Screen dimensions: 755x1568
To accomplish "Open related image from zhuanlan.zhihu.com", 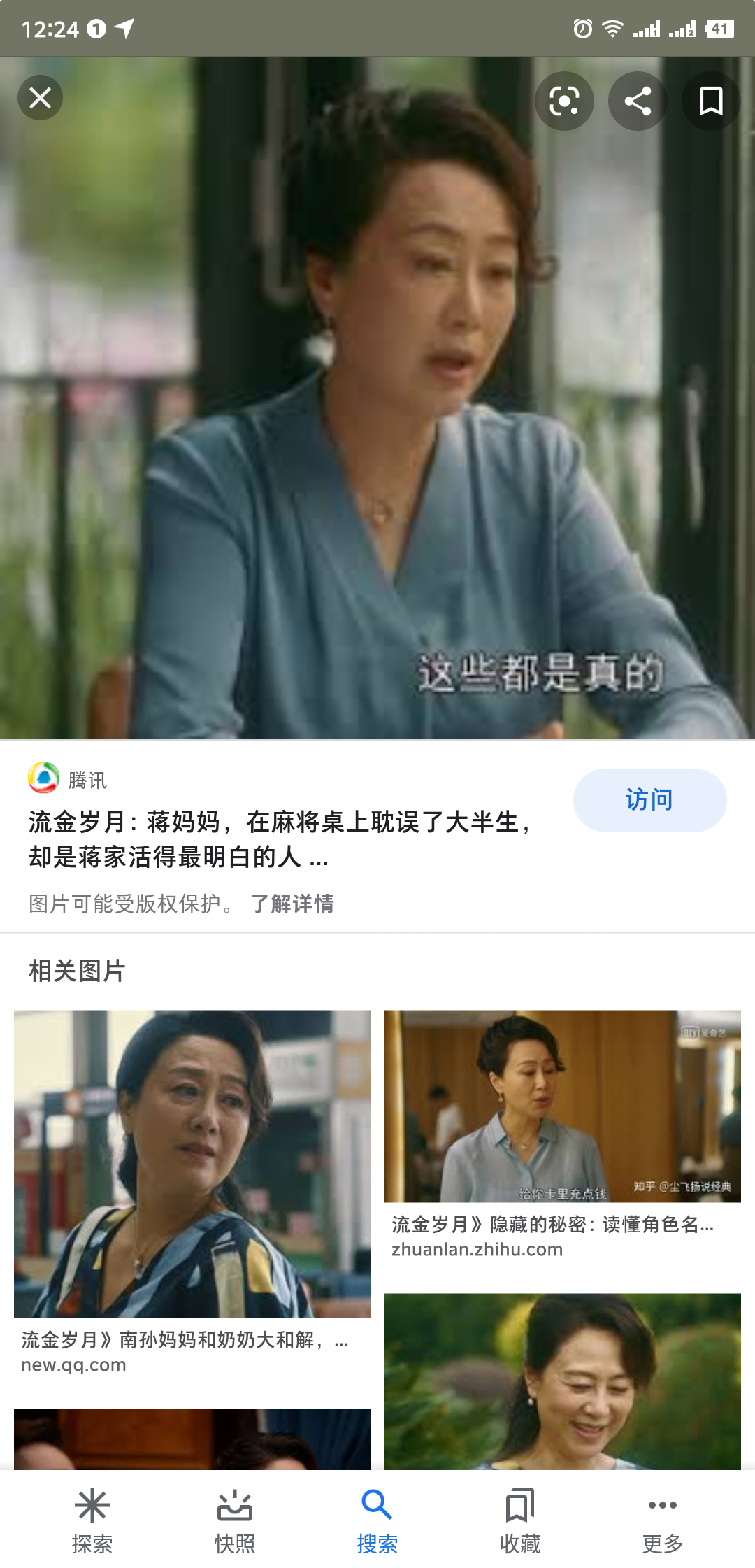I will tap(562, 1106).
